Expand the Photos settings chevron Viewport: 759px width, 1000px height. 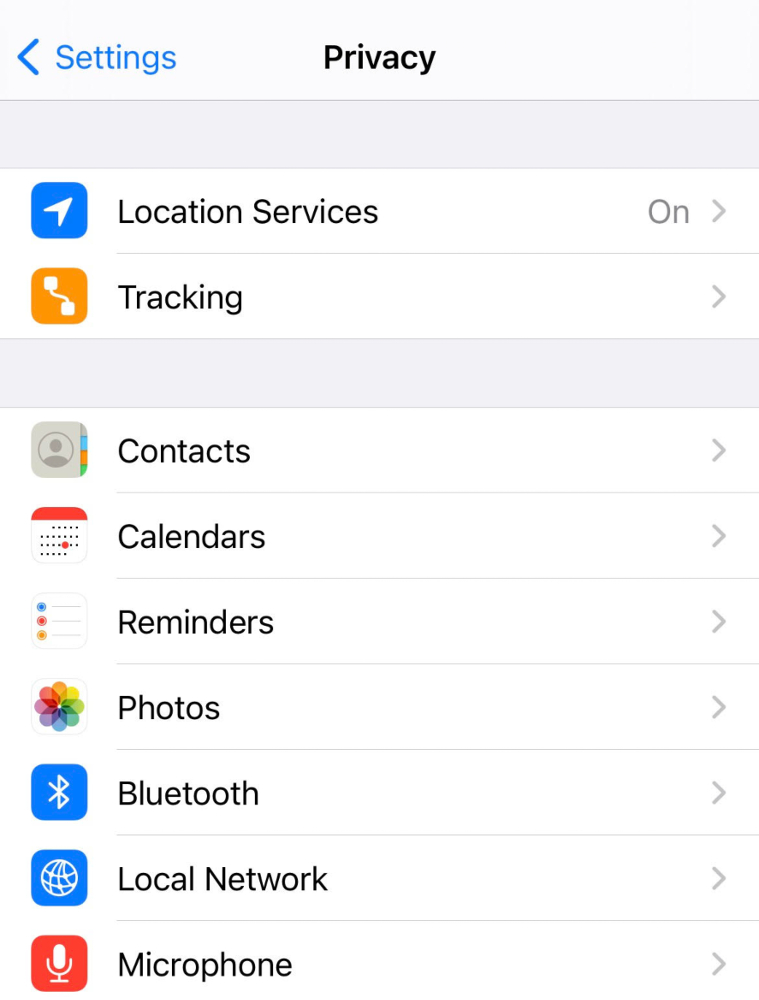[x=718, y=707]
